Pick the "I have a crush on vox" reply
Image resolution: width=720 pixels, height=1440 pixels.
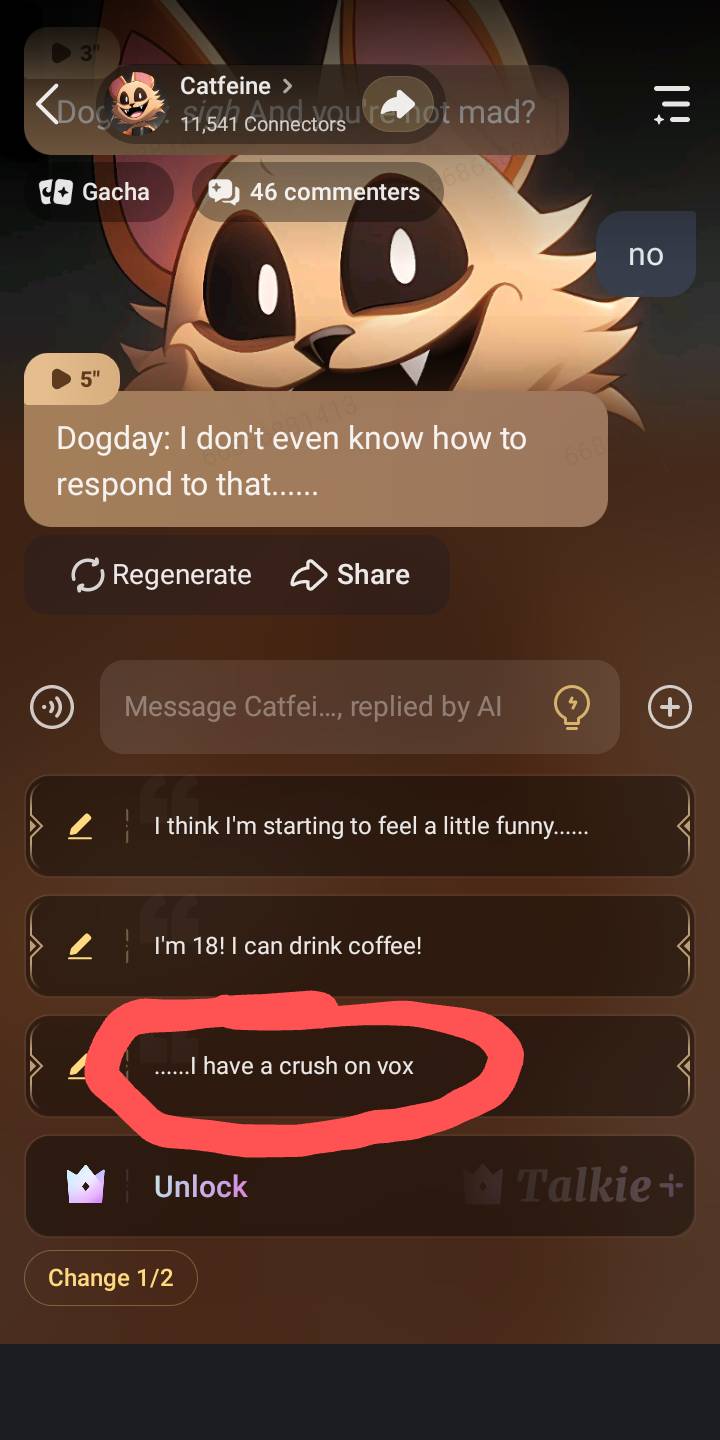[x=284, y=1066]
